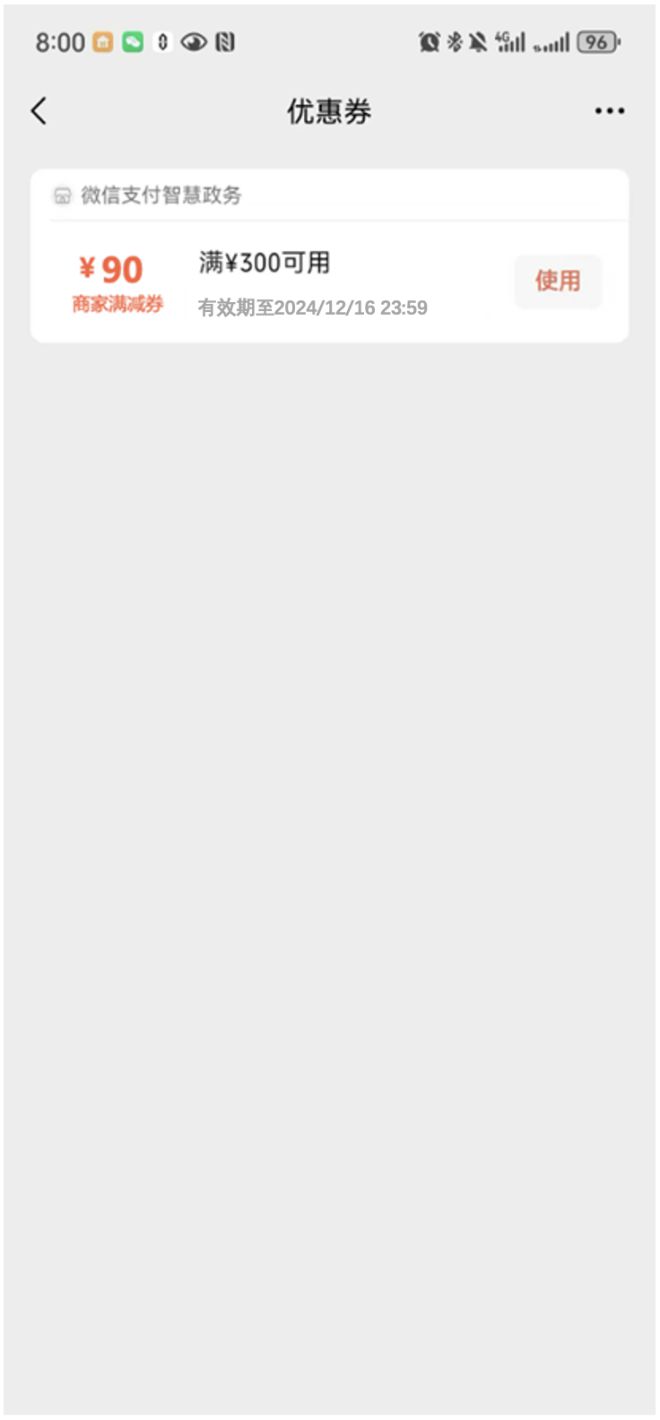
Task: Go back using the top-left arrow
Action: 39,111
